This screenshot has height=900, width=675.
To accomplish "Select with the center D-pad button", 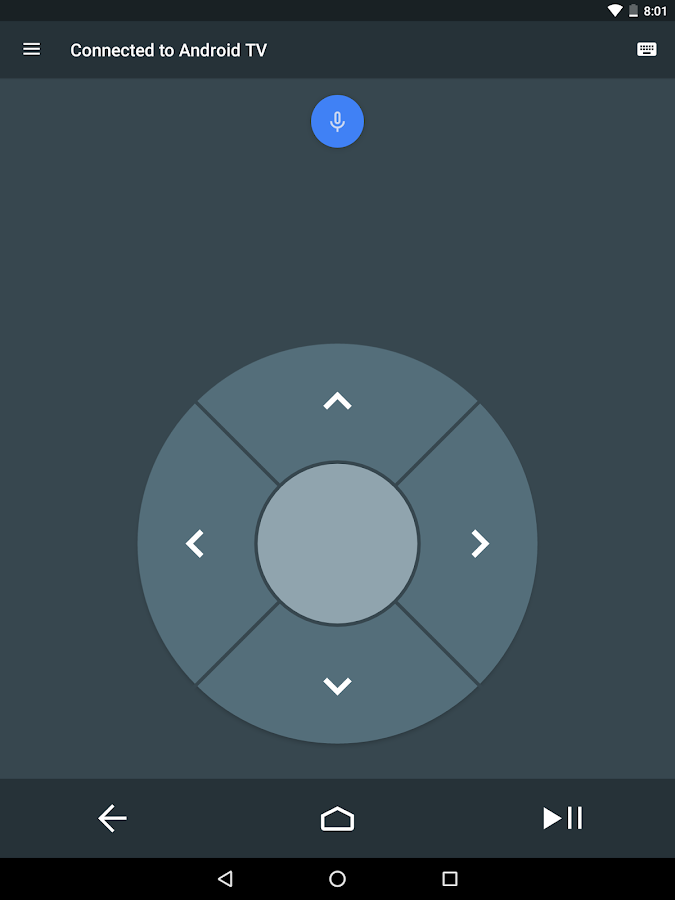I will 338,544.
